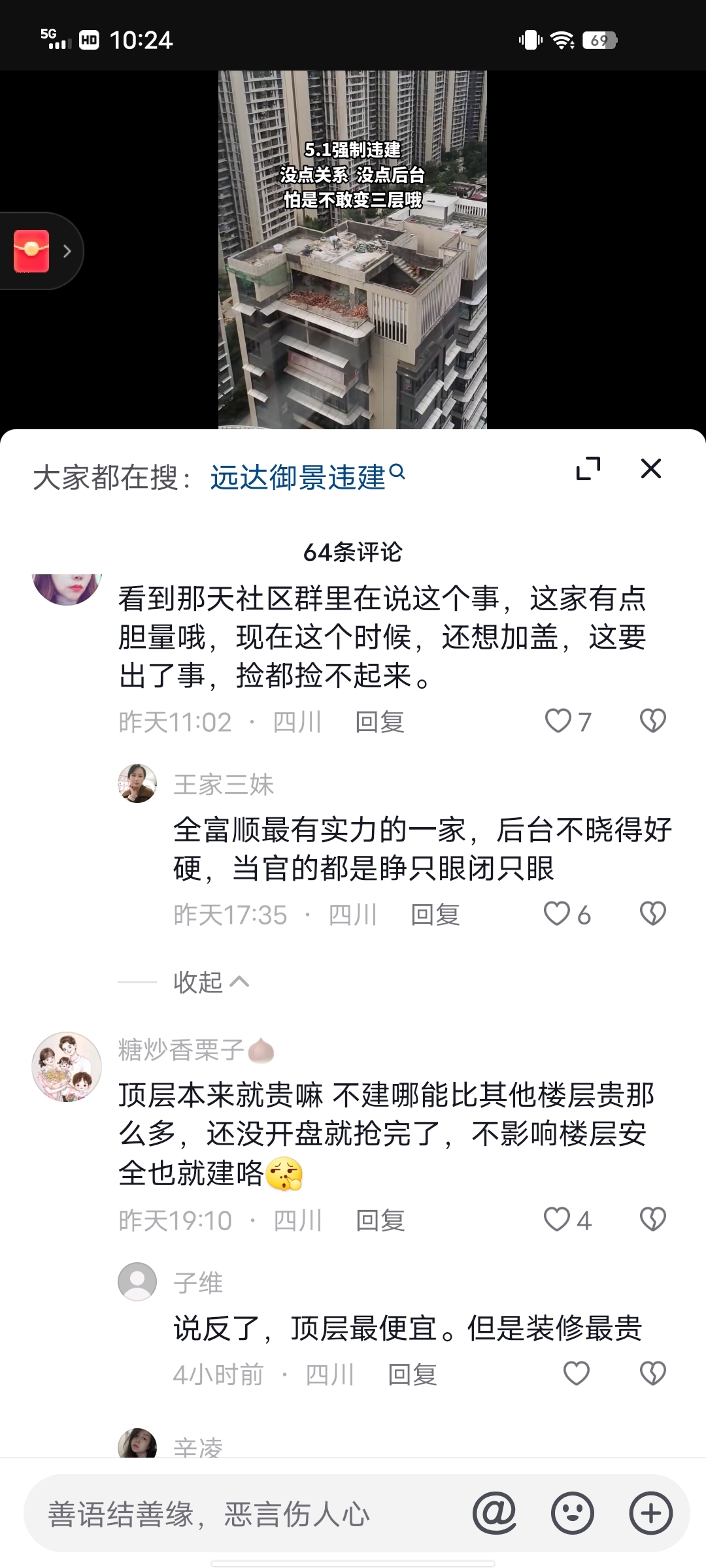
Task: Reply to 子维's comment
Action: (412, 1375)
